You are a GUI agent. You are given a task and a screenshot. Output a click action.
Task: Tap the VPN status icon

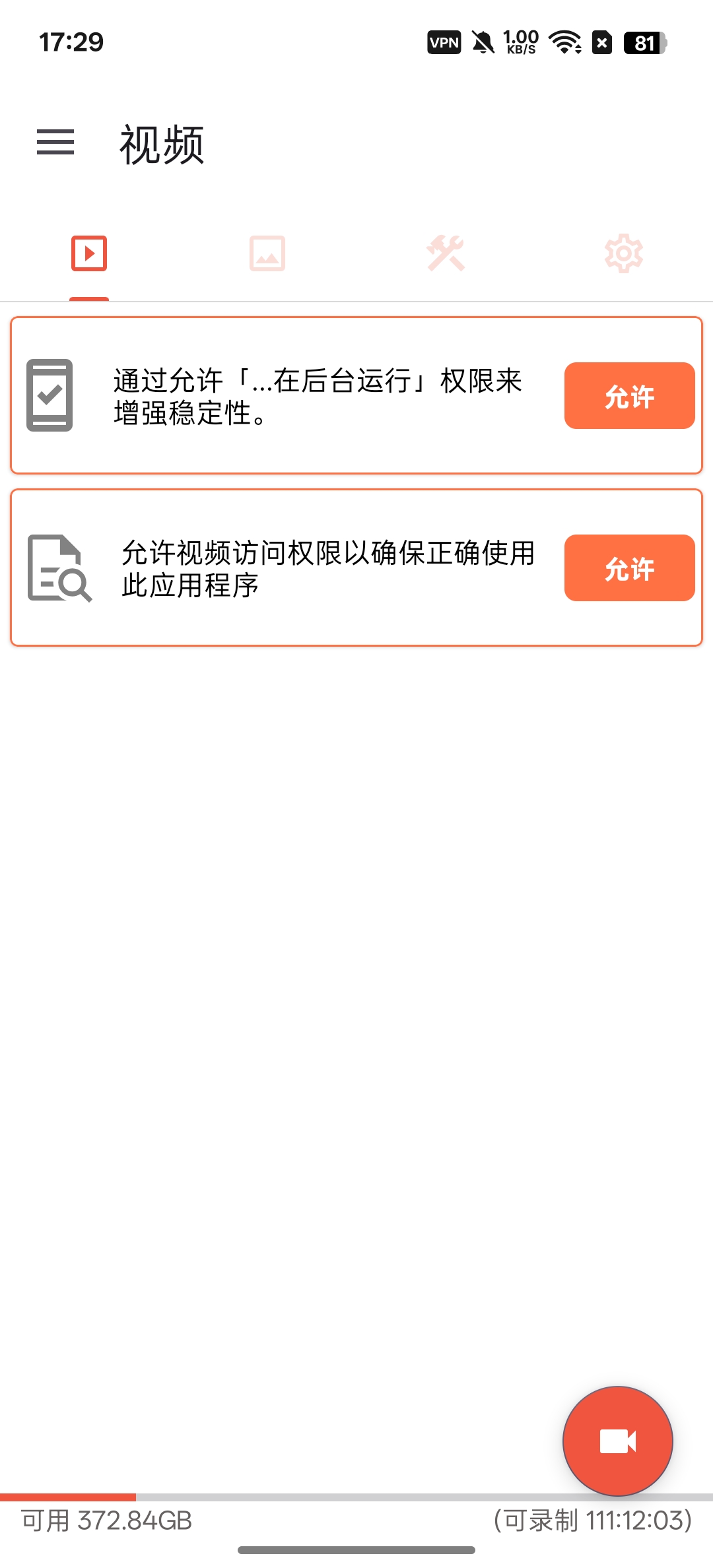(x=443, y=43)
